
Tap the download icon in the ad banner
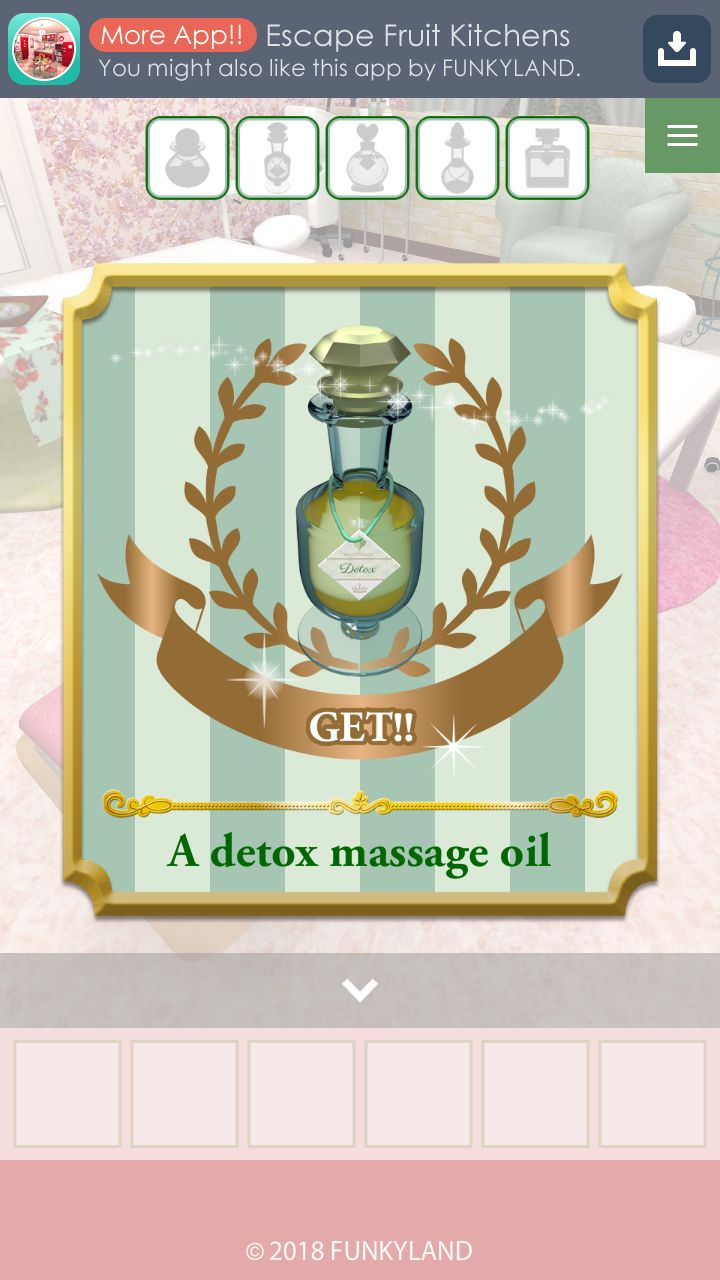(676, 47)
